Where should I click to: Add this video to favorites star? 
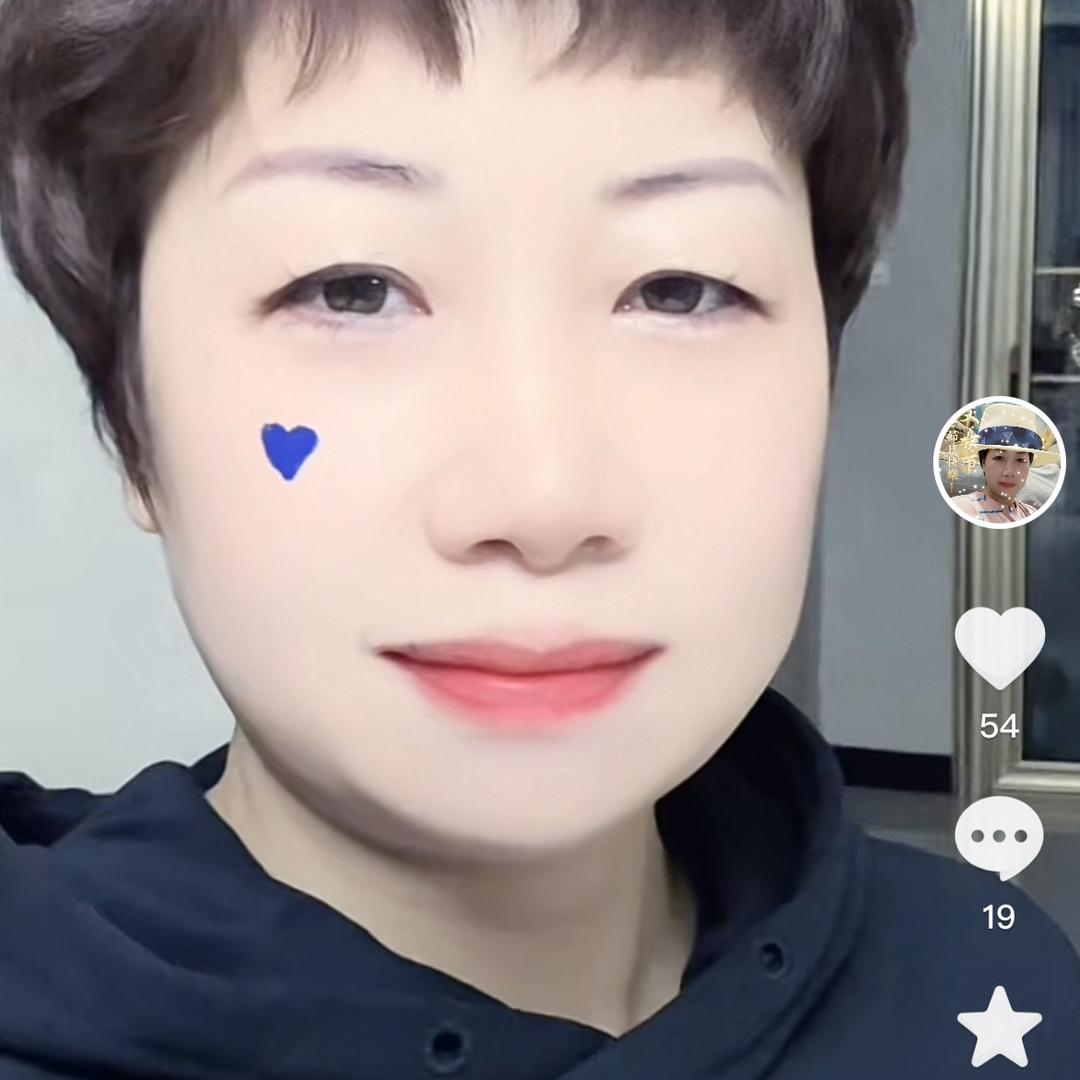[x=999, y=1027]
